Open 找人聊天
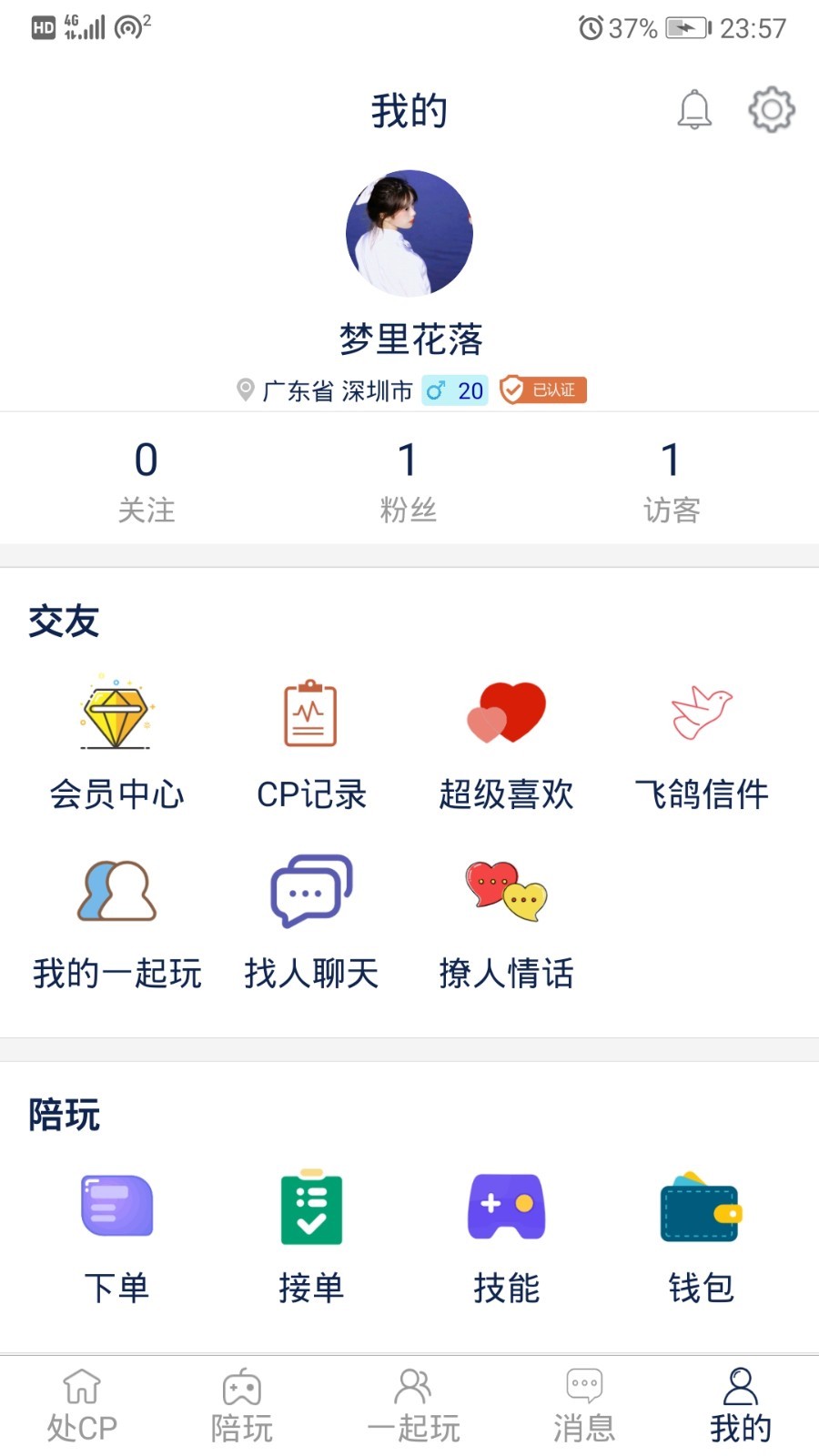This screenshot has width=819, height=1456. 311,921
